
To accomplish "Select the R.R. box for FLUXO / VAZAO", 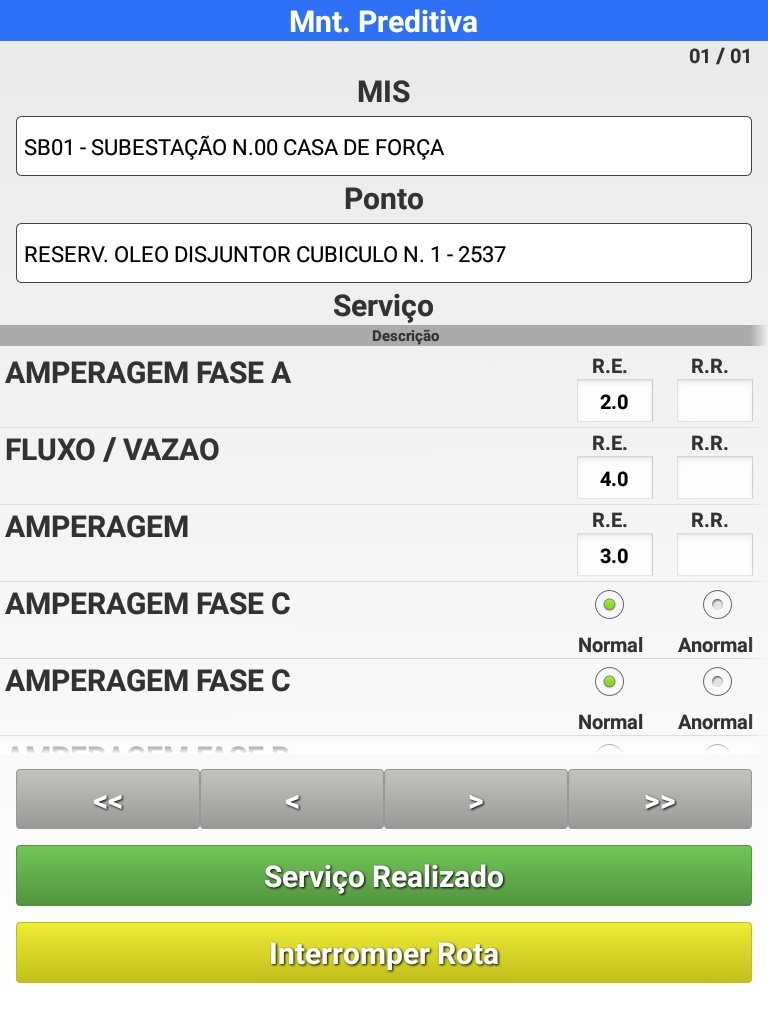I will 714,478.
